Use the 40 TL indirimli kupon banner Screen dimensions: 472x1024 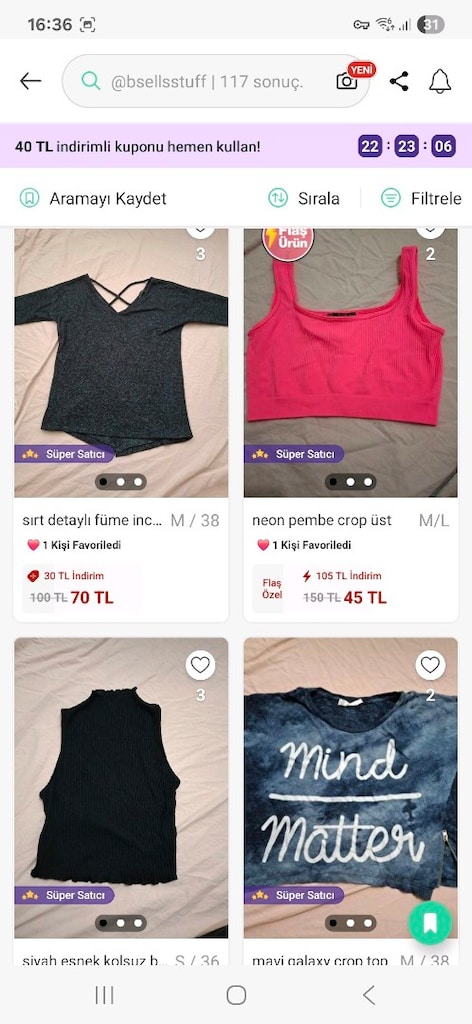(236, 146)
